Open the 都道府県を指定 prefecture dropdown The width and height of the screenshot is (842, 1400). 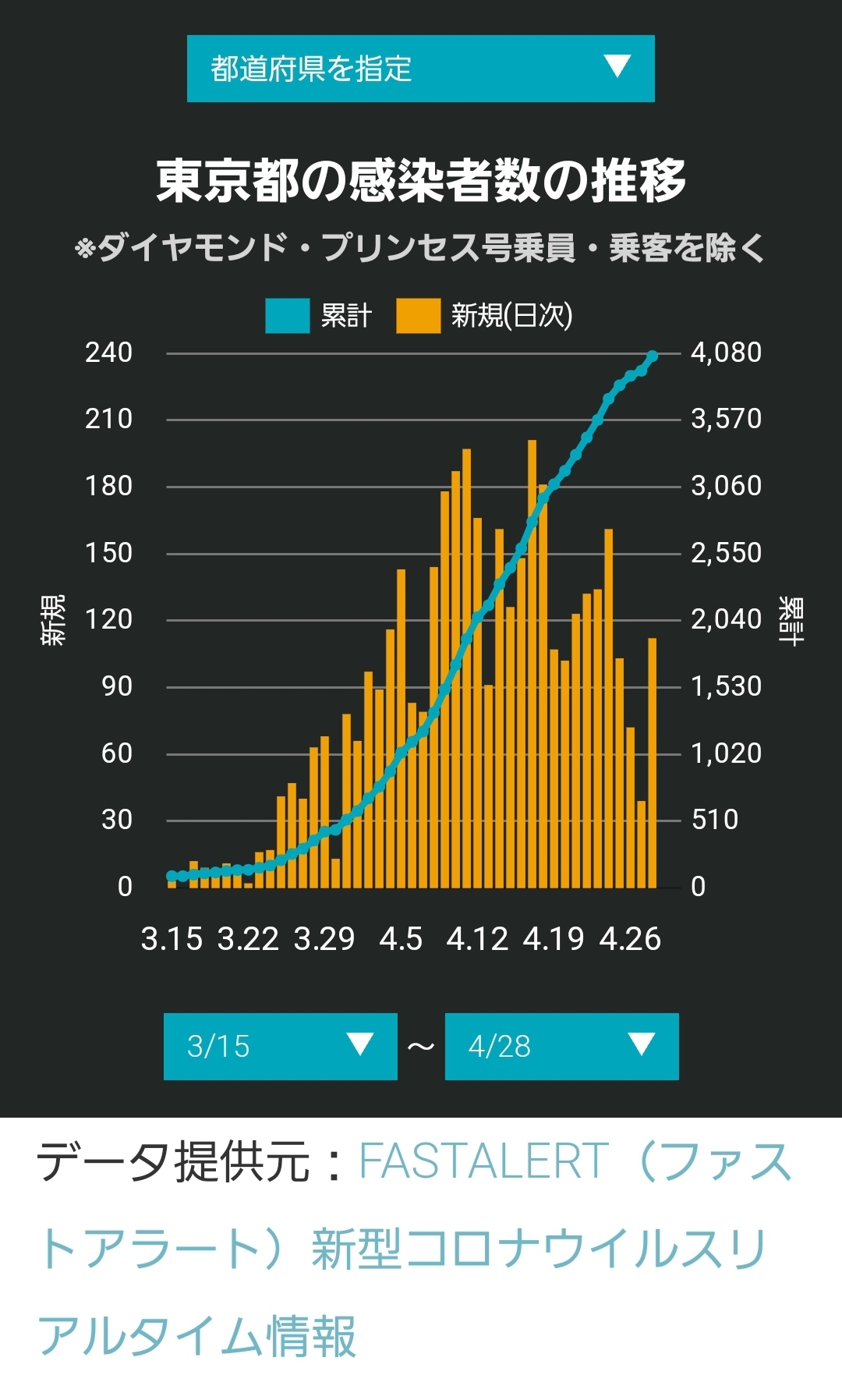(420, 69)
